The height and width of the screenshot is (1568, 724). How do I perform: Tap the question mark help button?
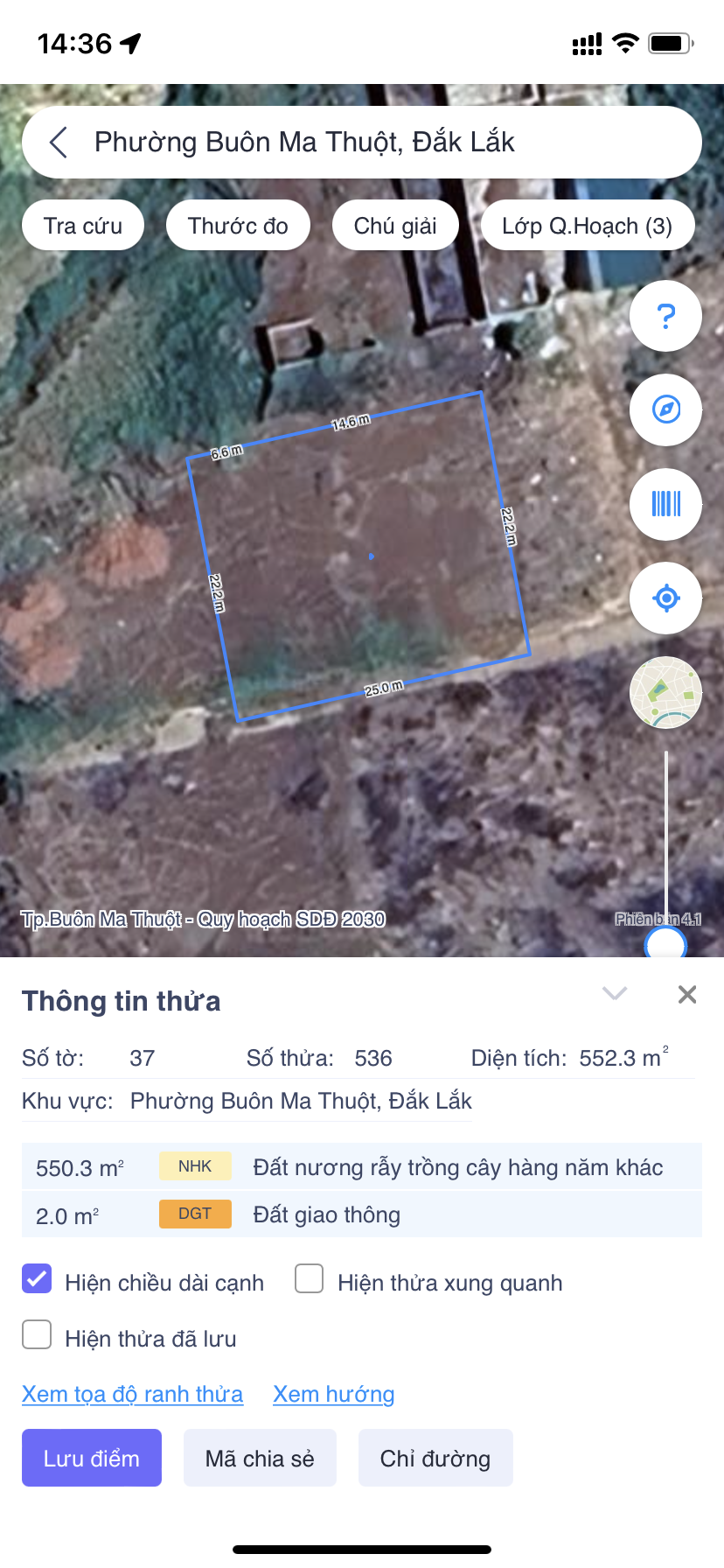665,316
